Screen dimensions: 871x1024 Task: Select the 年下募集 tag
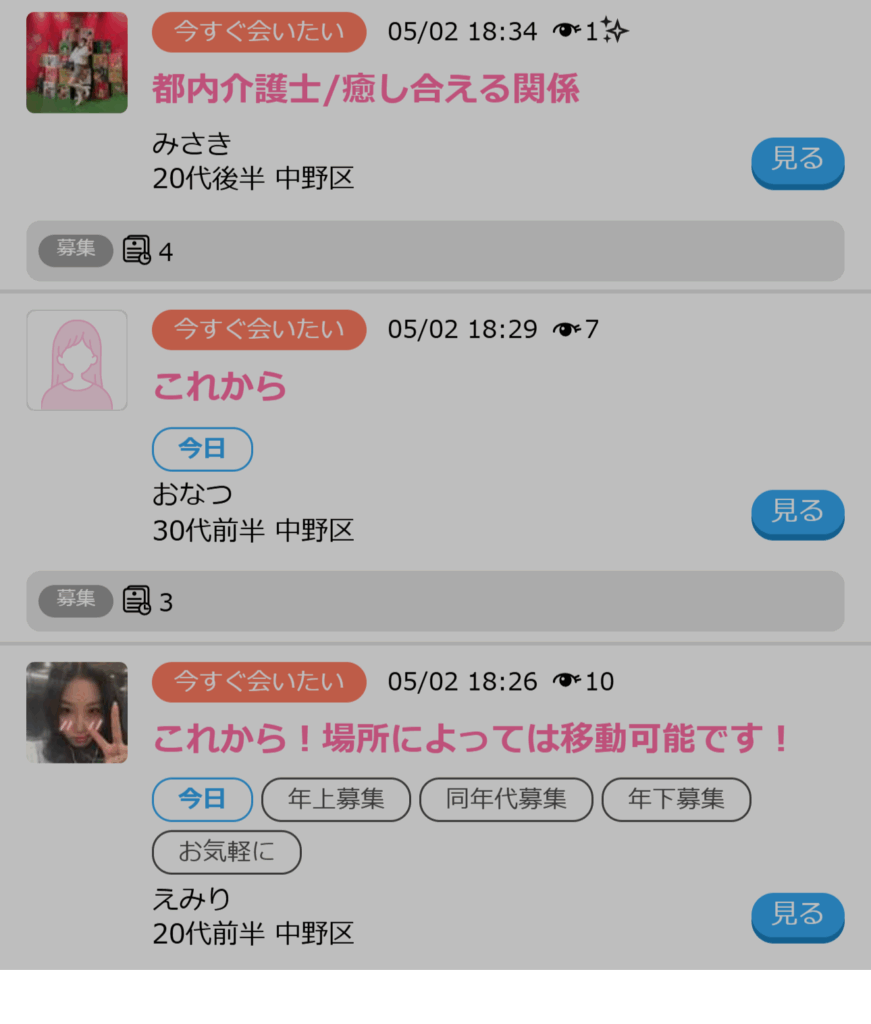(676, 799)
